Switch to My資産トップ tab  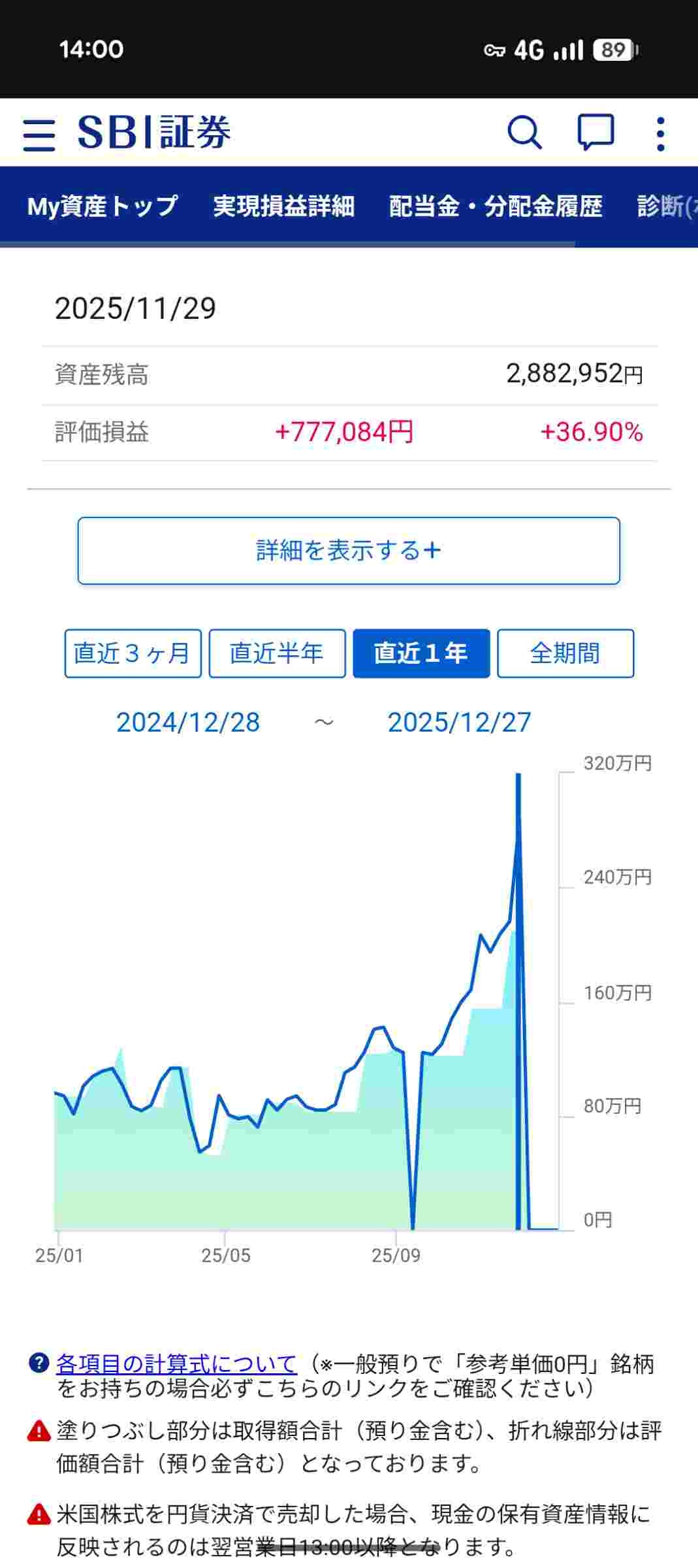coord(102,206)
